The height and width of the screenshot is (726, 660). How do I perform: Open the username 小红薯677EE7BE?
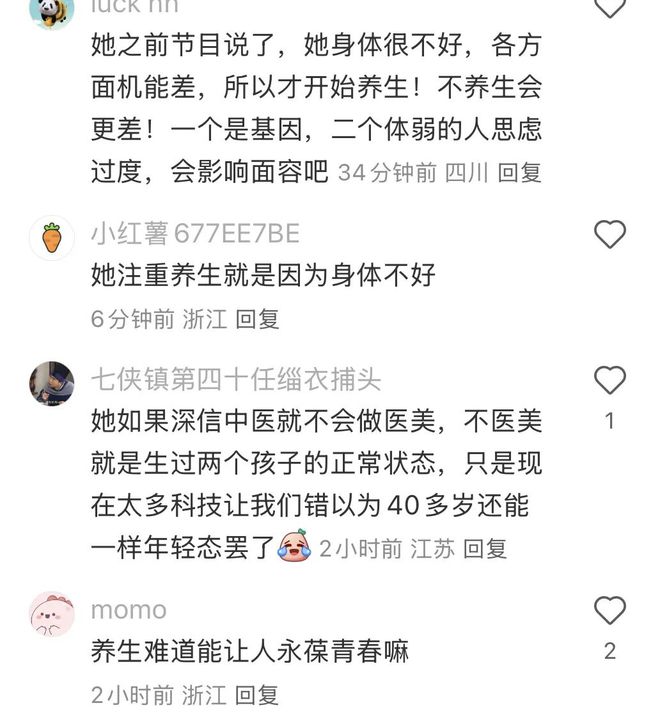coord(195,235)
